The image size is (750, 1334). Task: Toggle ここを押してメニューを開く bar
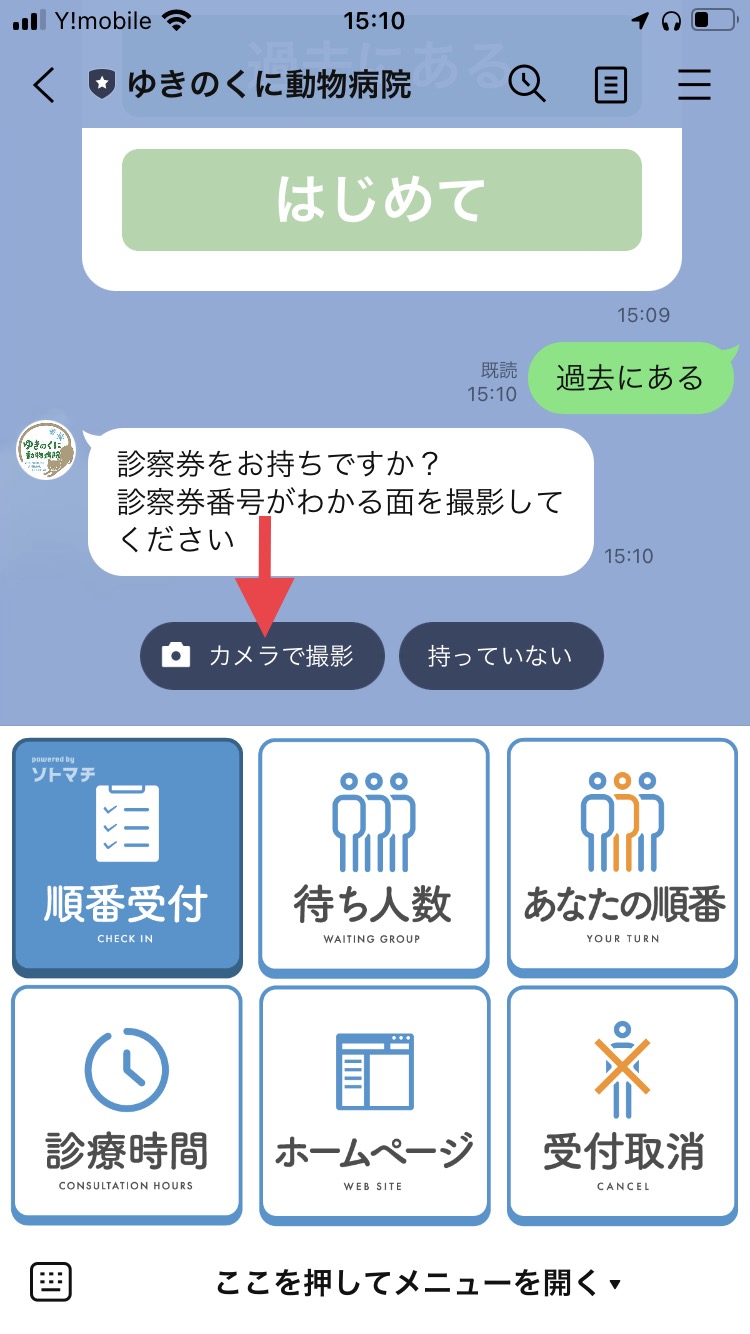tap(418, 1281)
